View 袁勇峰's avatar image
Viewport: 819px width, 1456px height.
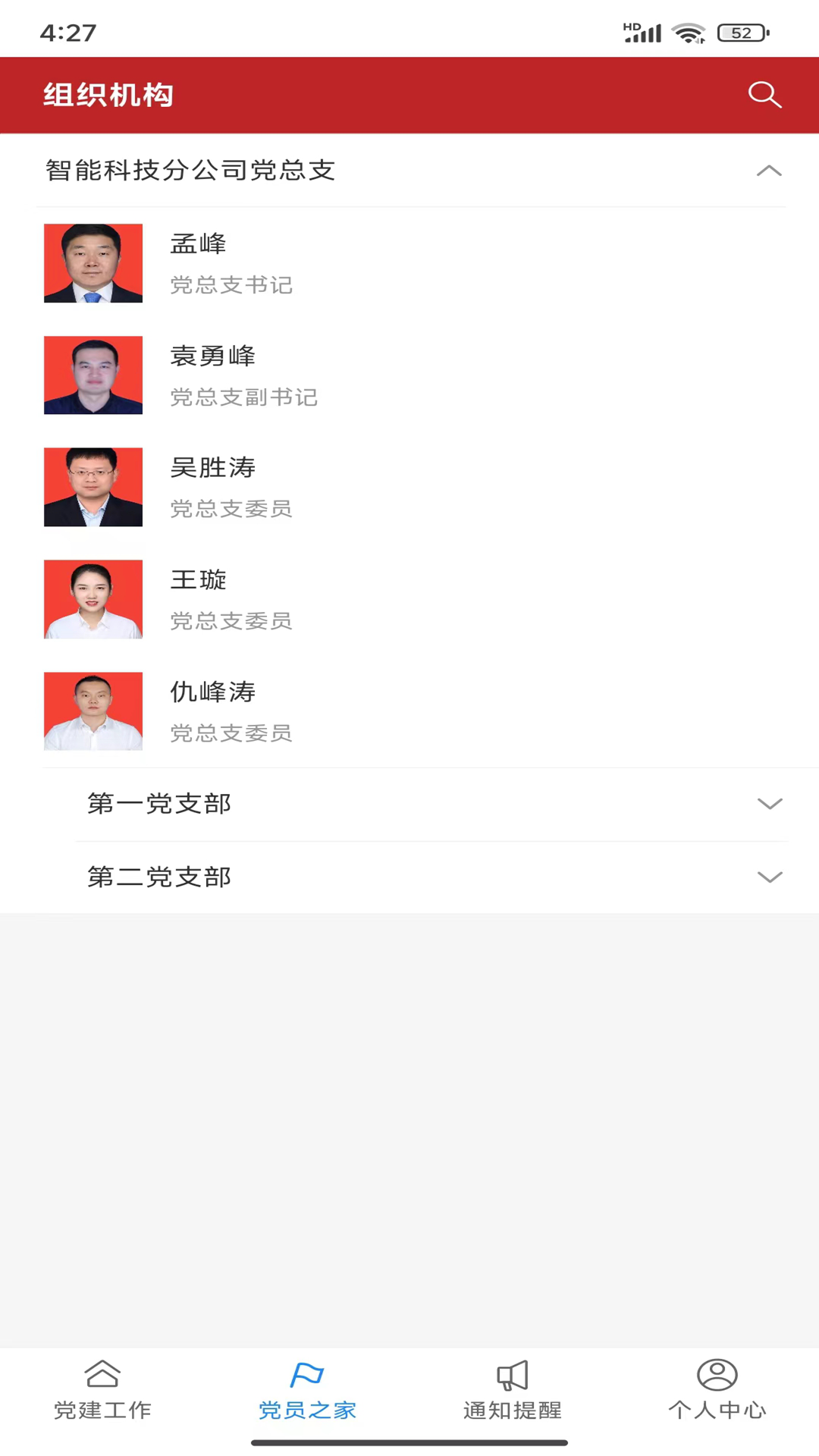[x=93, y=375]
